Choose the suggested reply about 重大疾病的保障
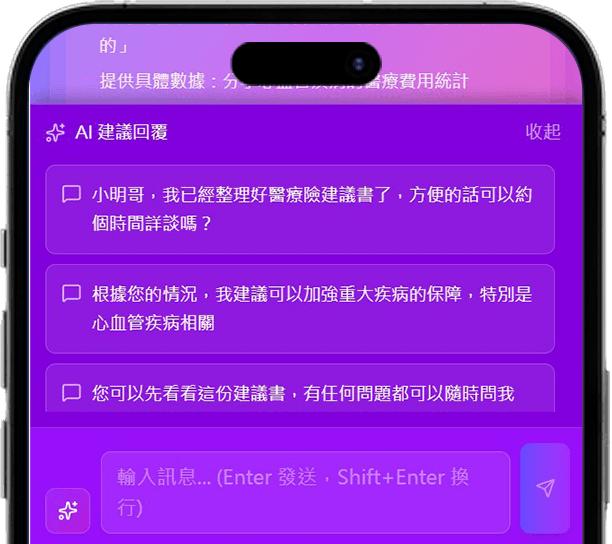This screenshot has width=612, height=544. pos(300,308)
